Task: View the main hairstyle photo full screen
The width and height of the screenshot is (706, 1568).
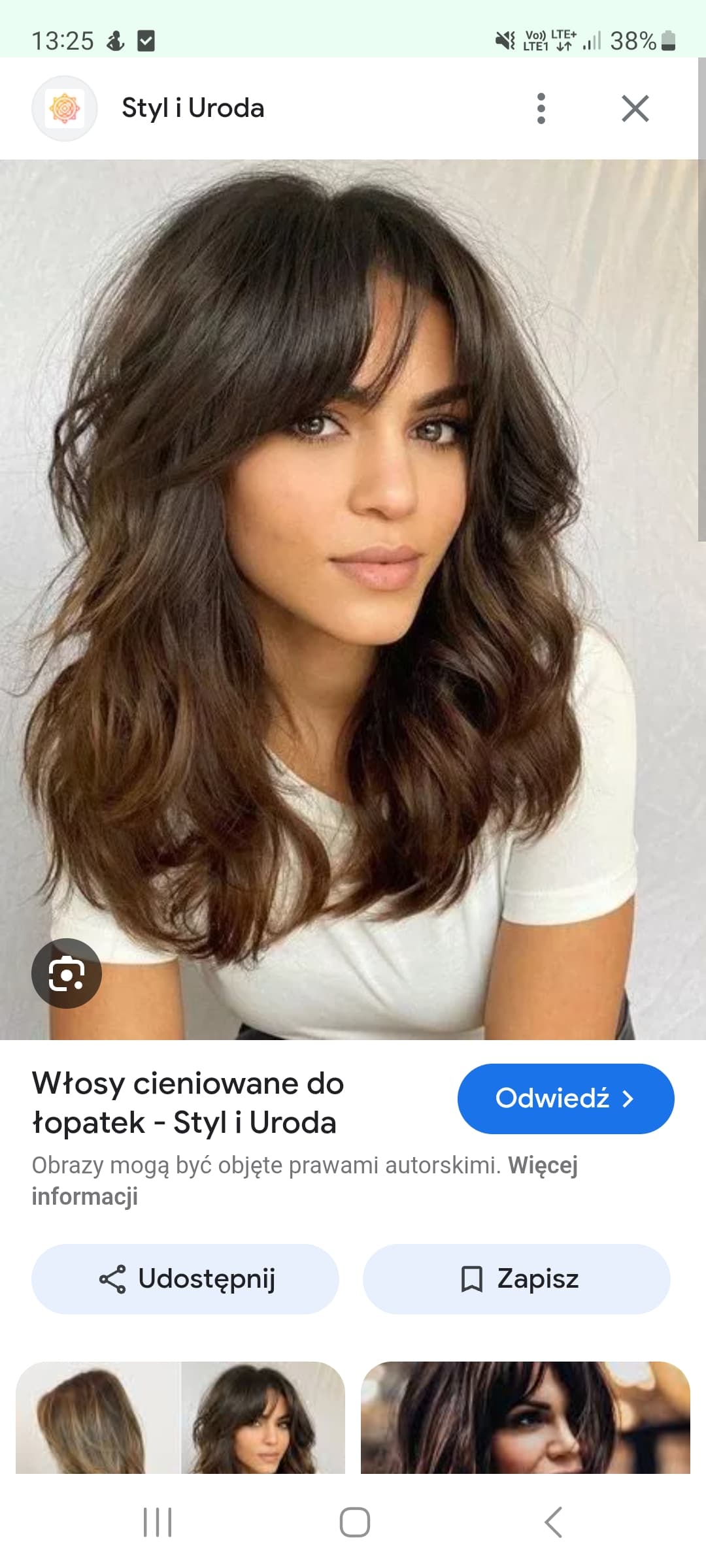Action: (353, 588)
